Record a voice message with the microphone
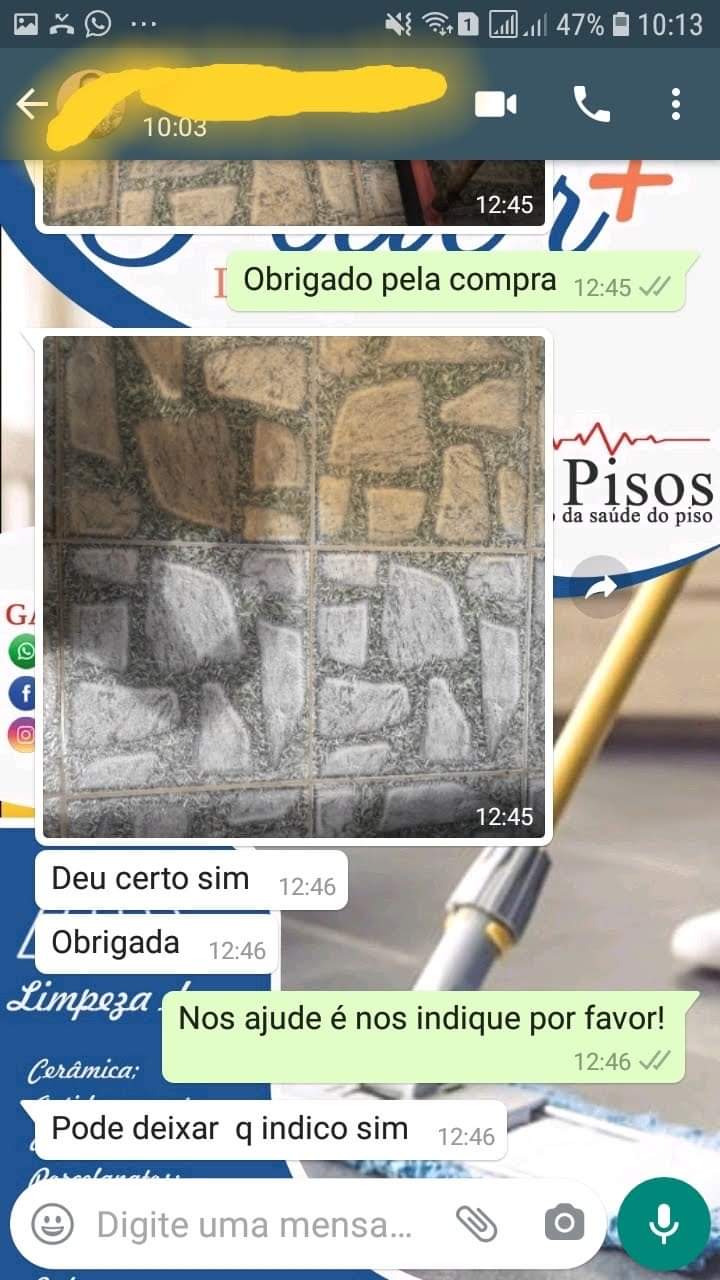 coord(663,1223)
